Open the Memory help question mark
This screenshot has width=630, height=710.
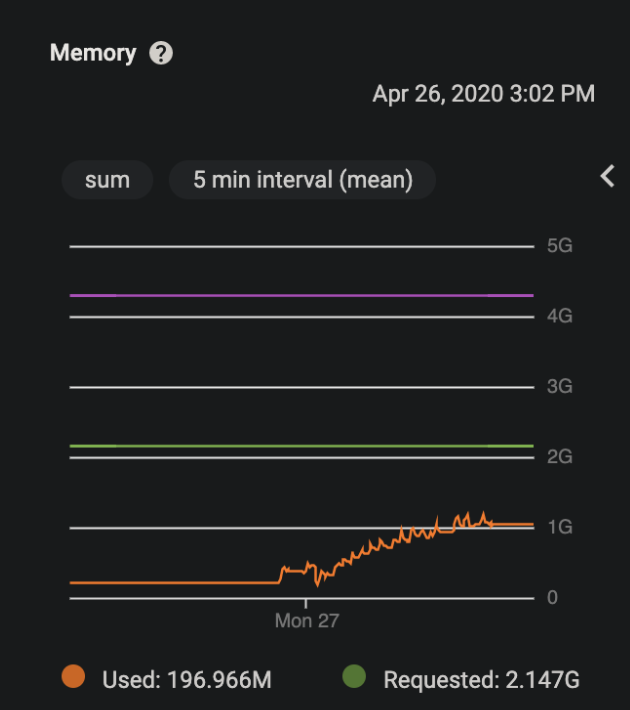pos(161,54)
